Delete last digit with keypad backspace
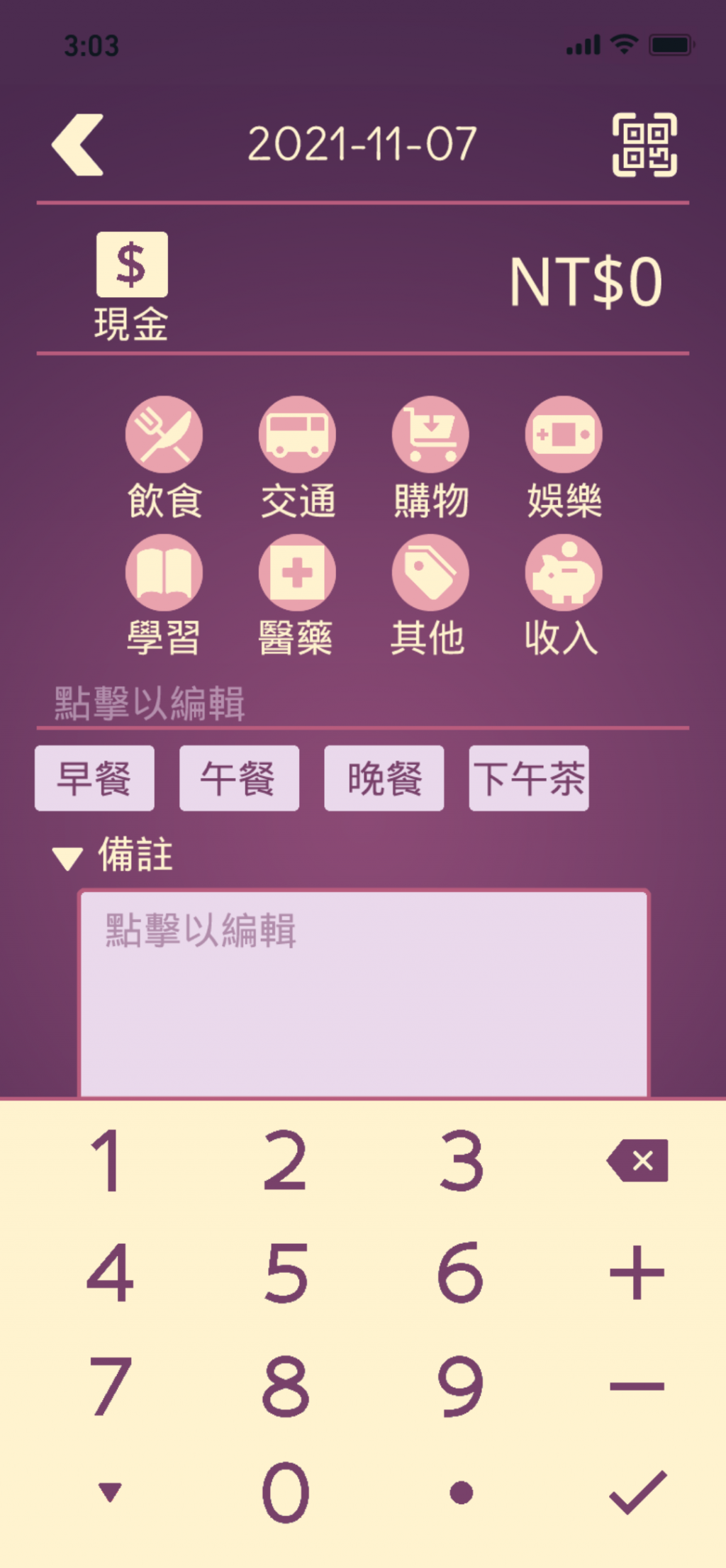 [x=637, y=1161]
